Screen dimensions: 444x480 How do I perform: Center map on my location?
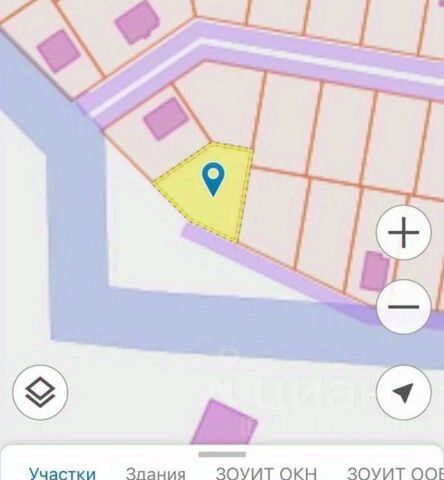404,392
